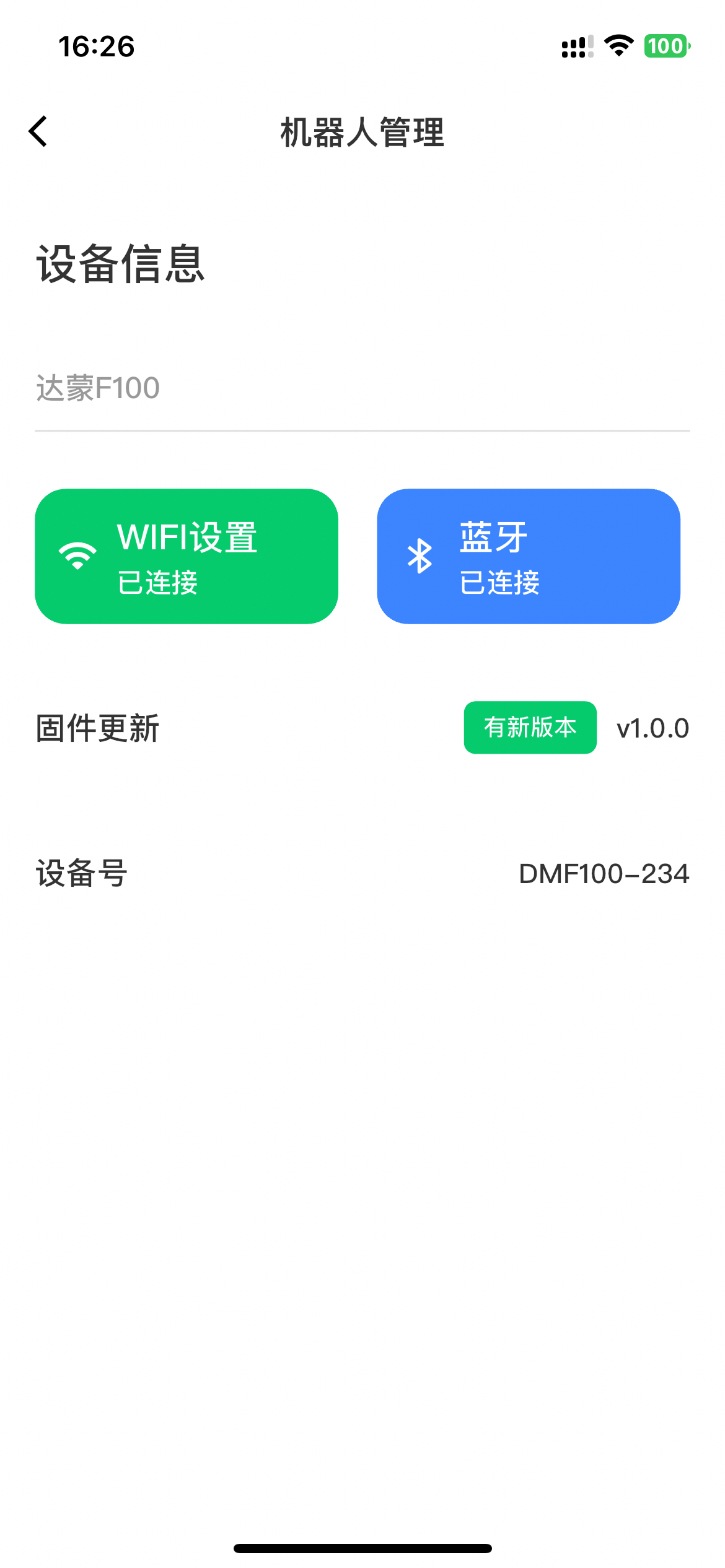Open WIFI设置 card

click(x=187, y=556)
